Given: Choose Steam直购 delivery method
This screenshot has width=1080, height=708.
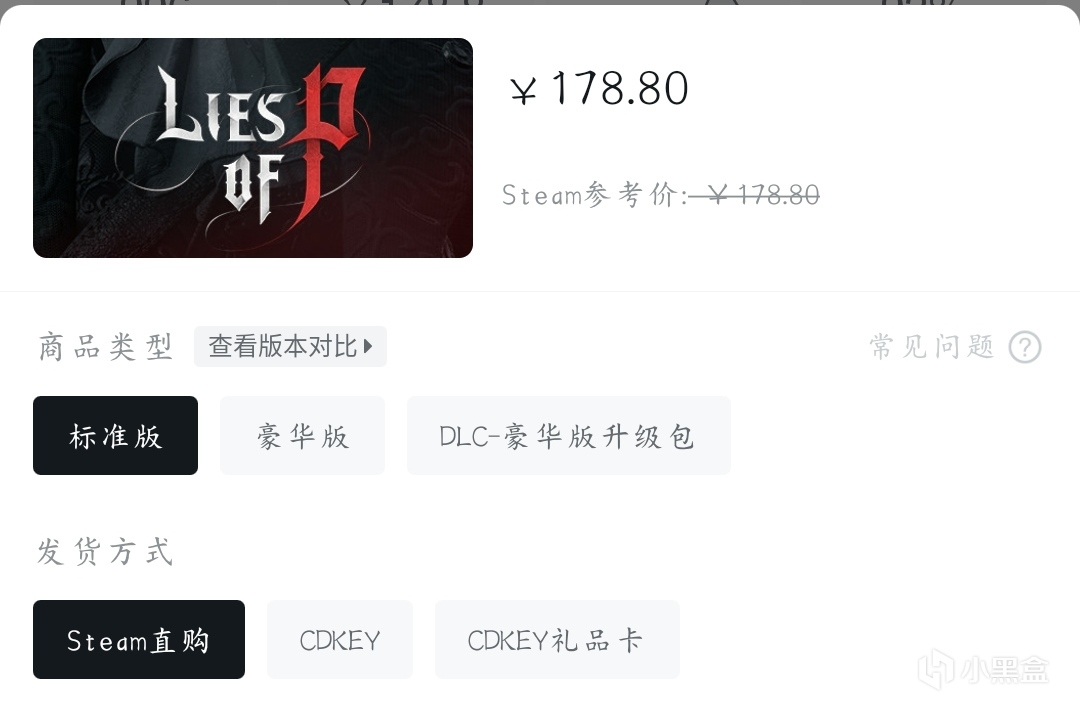Looking at the screenshot, I should pyautogui.click(x=138, y=640).
